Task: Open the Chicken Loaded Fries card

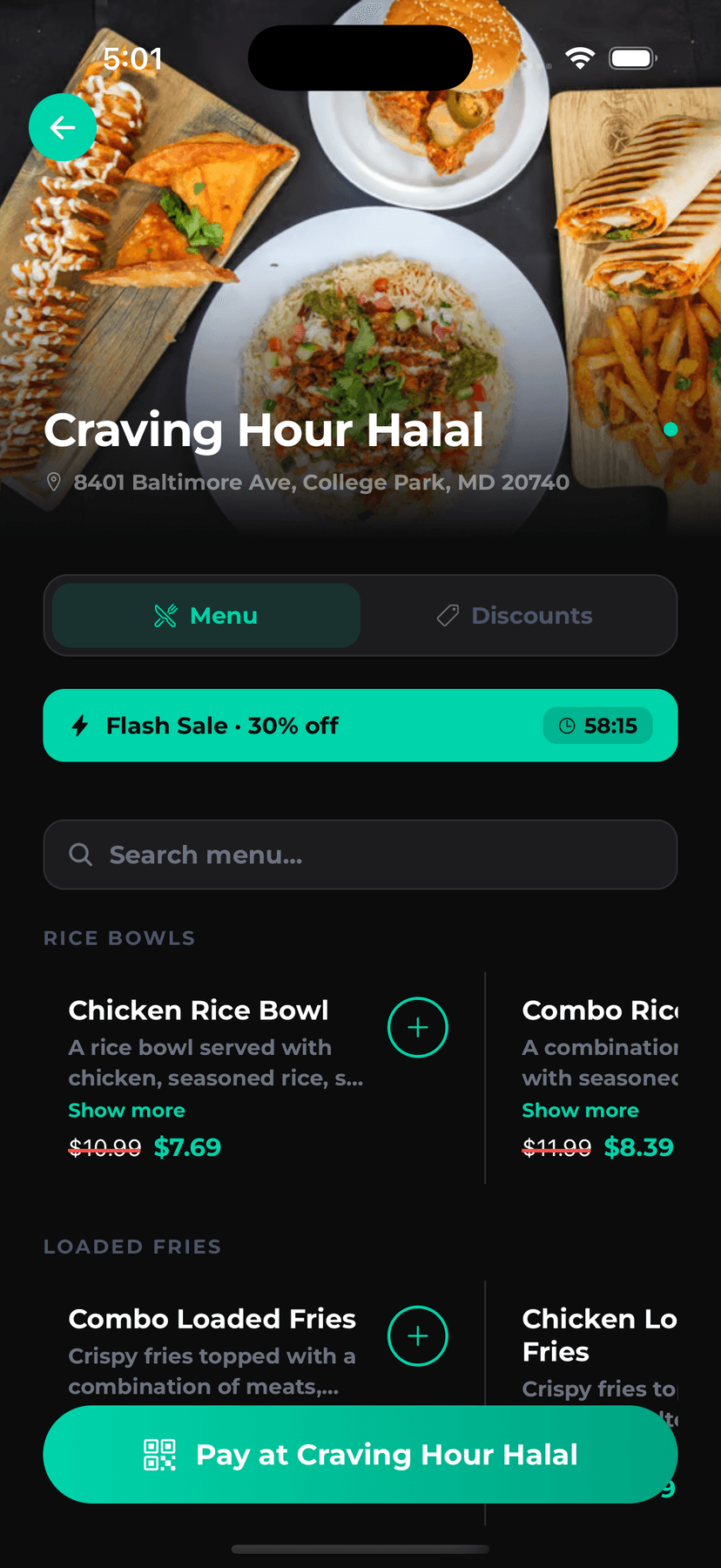Action: point(599,1335)
